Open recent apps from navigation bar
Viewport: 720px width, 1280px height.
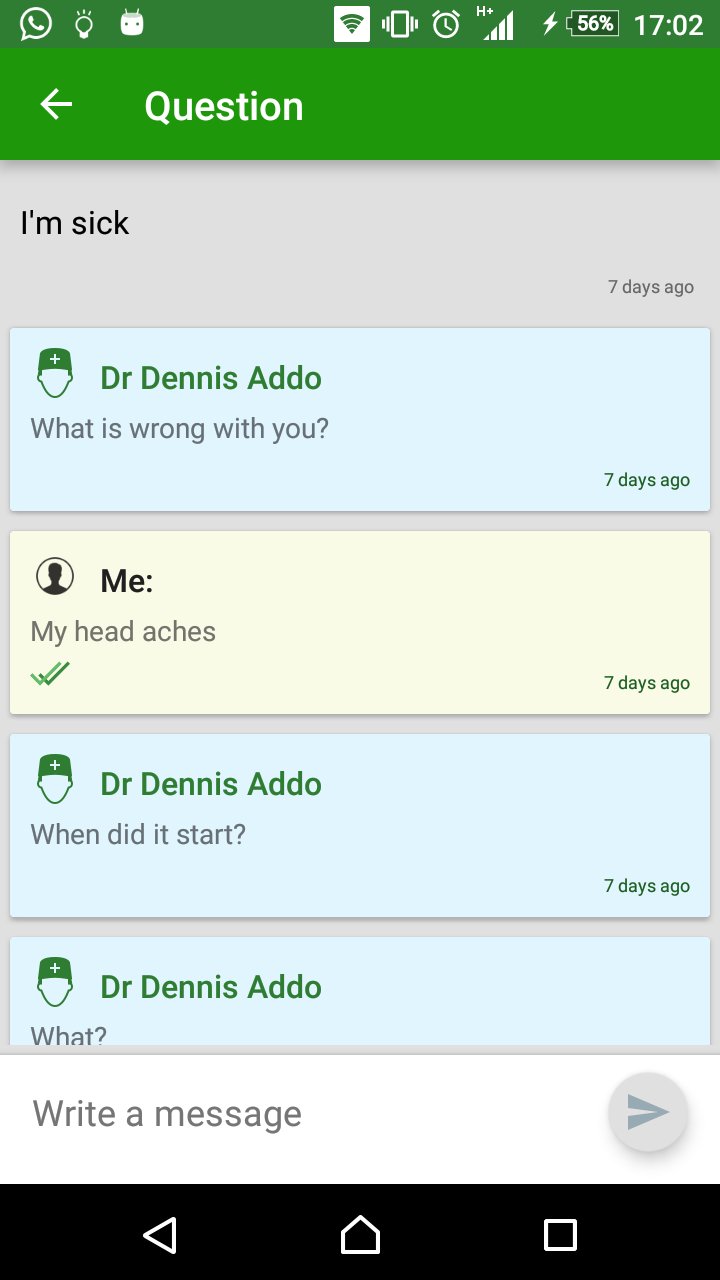560,1235
